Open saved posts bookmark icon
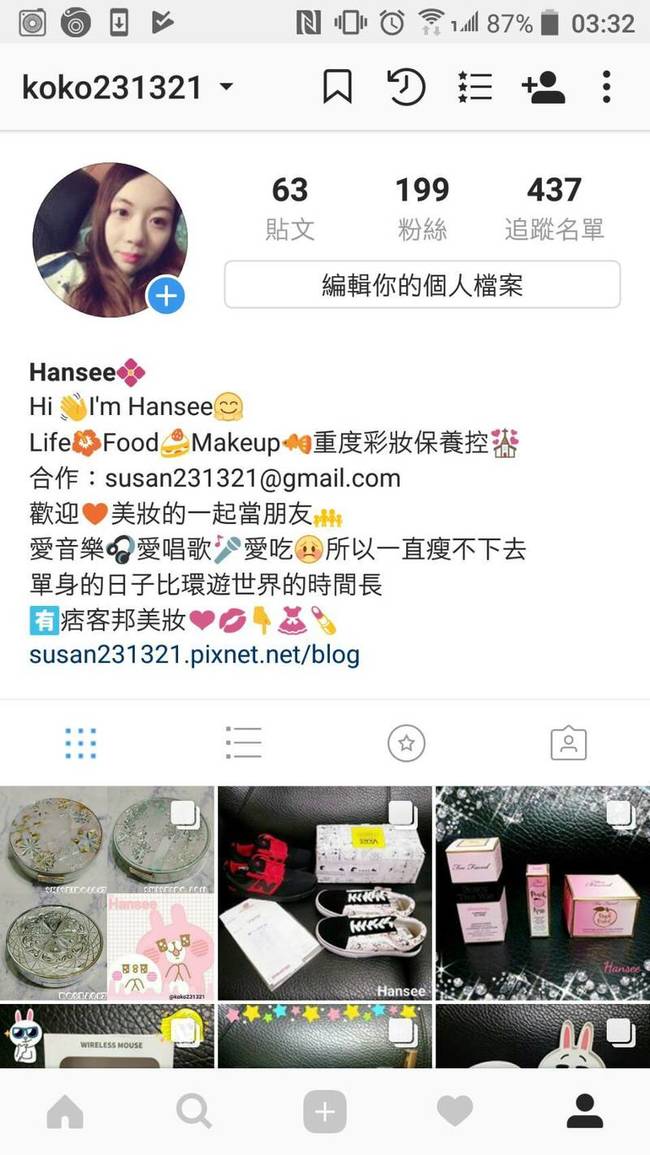Screen dimensions: 650x1155 pos(337,88)
